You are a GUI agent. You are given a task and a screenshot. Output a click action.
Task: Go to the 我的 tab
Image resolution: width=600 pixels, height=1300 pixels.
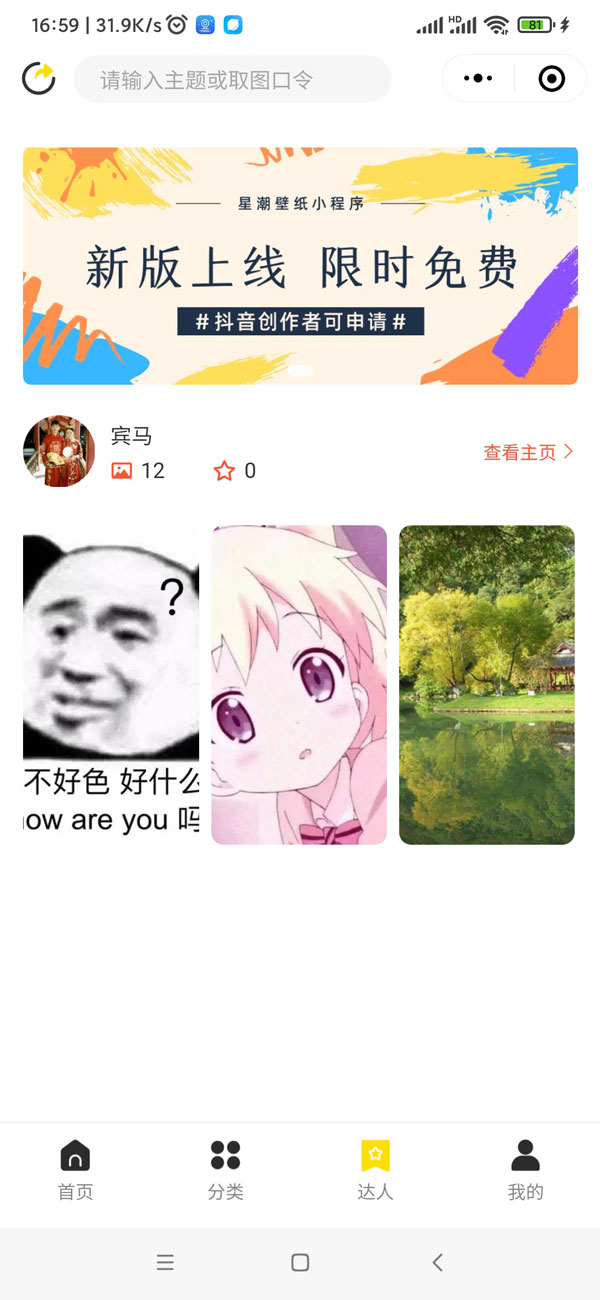(525, 1169)
